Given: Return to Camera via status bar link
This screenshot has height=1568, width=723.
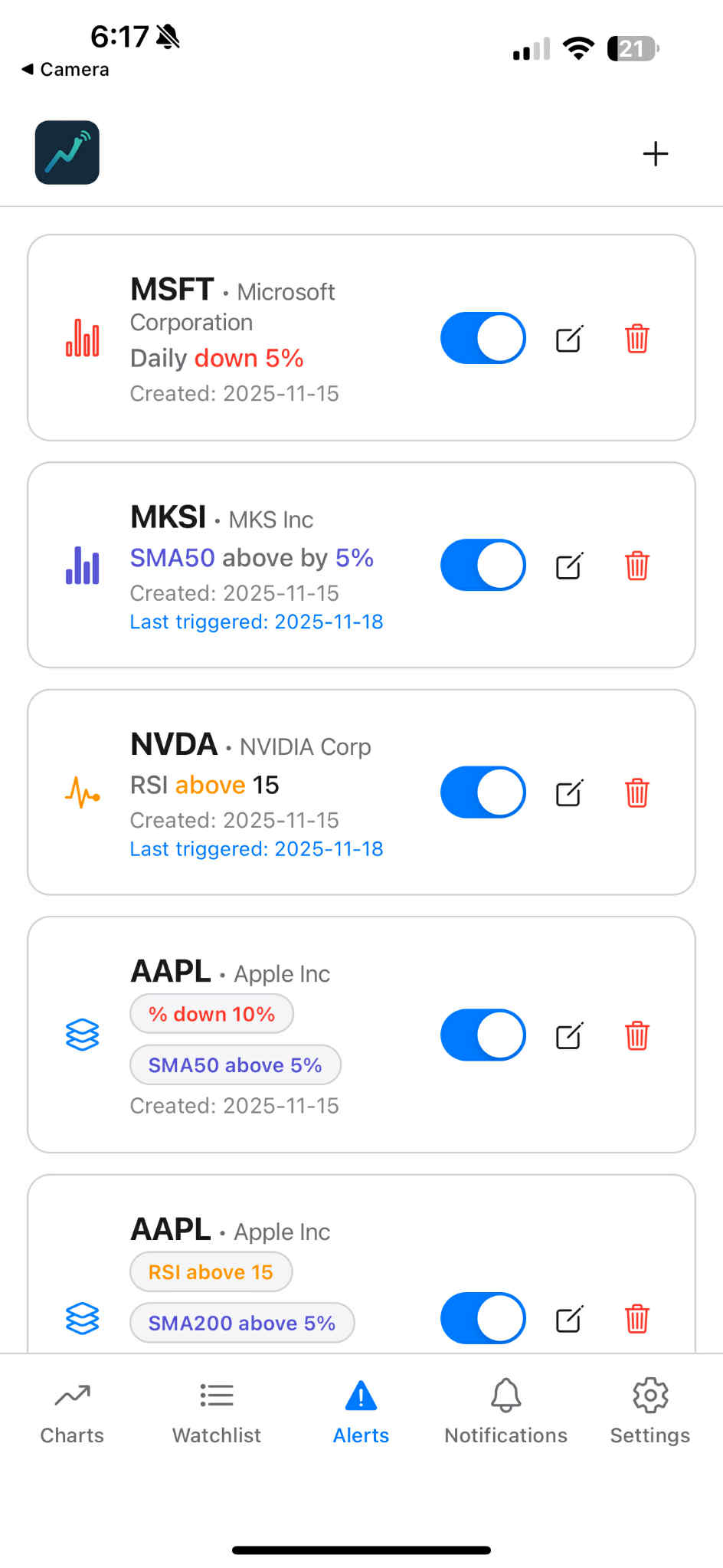Looking at the screenshot, I should click(64, 69).
